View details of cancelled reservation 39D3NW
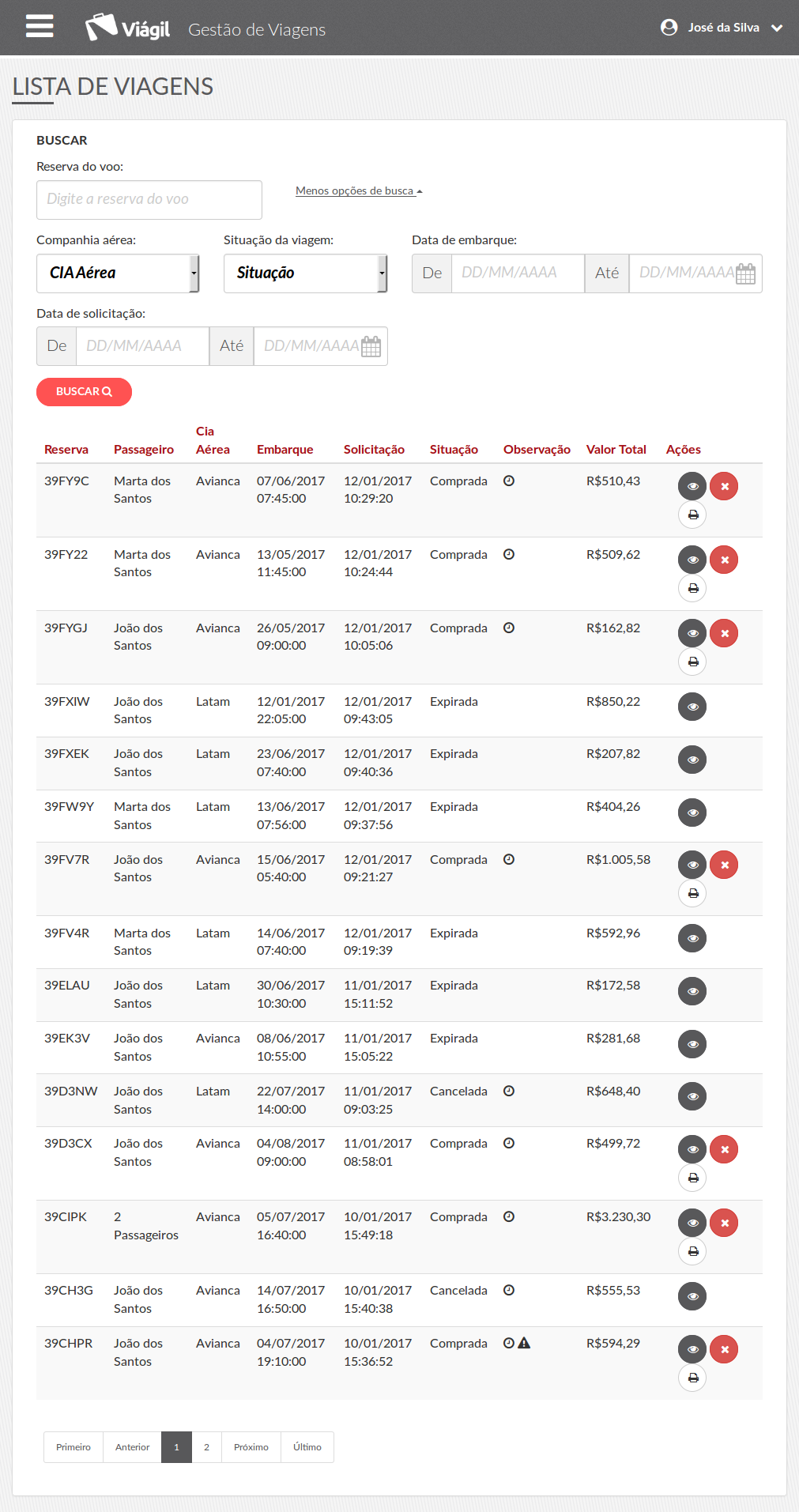The image size is (799, 1512). (692, 1096)
